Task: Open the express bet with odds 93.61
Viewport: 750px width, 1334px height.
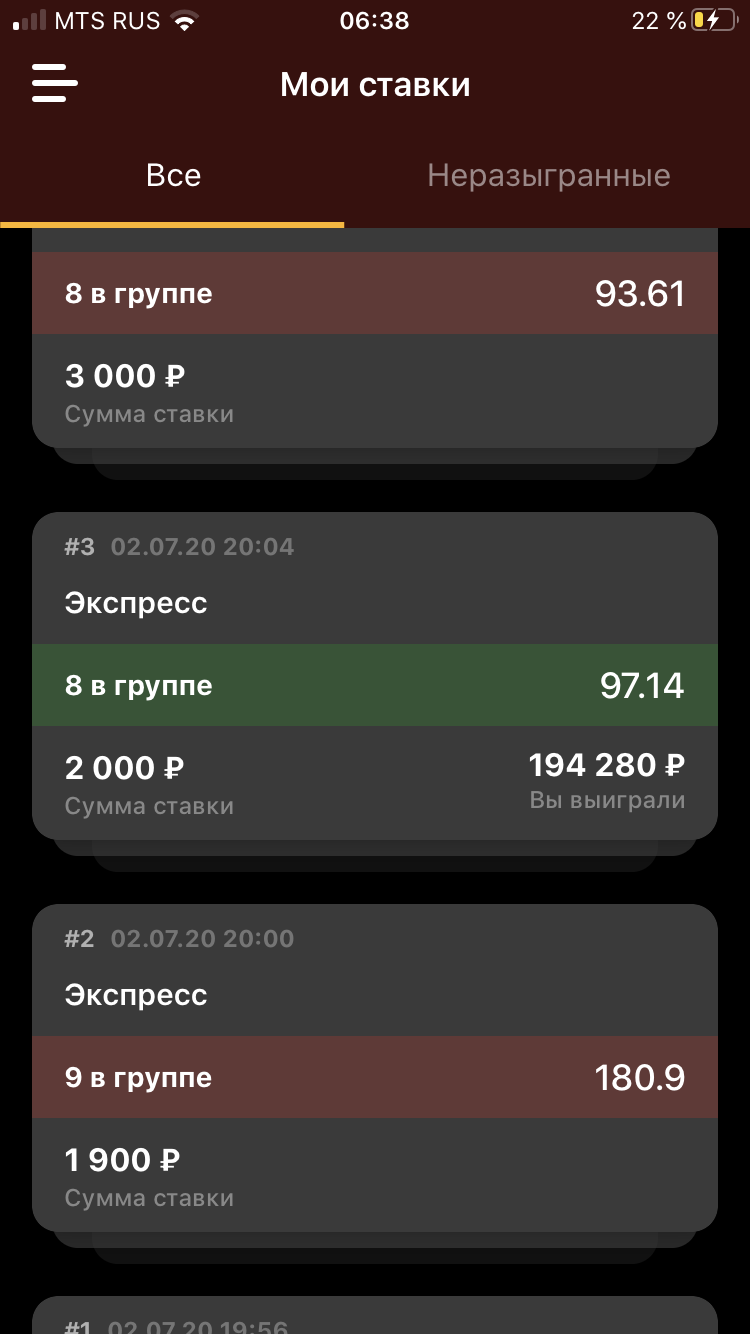Action: click(374, 340)
